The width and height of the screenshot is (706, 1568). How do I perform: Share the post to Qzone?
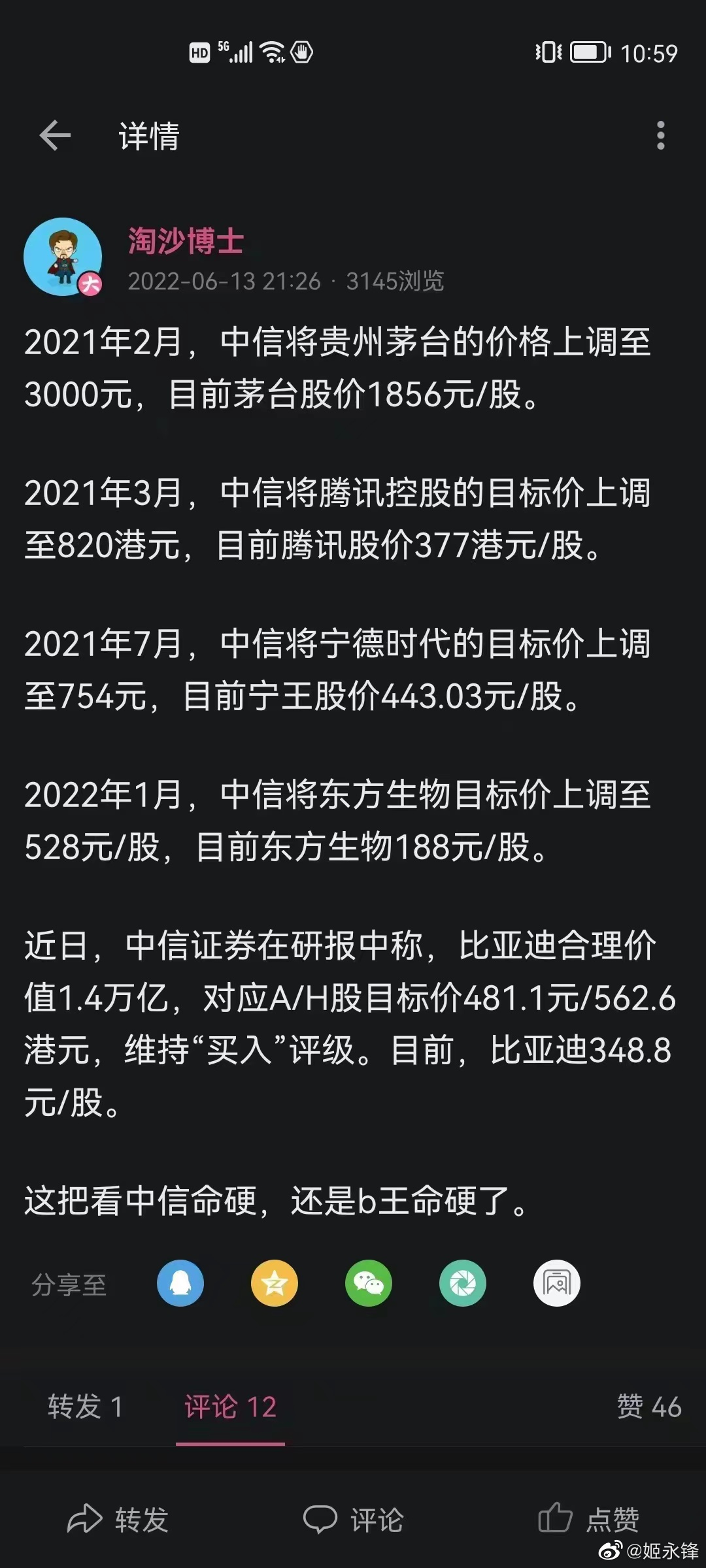275,1283
